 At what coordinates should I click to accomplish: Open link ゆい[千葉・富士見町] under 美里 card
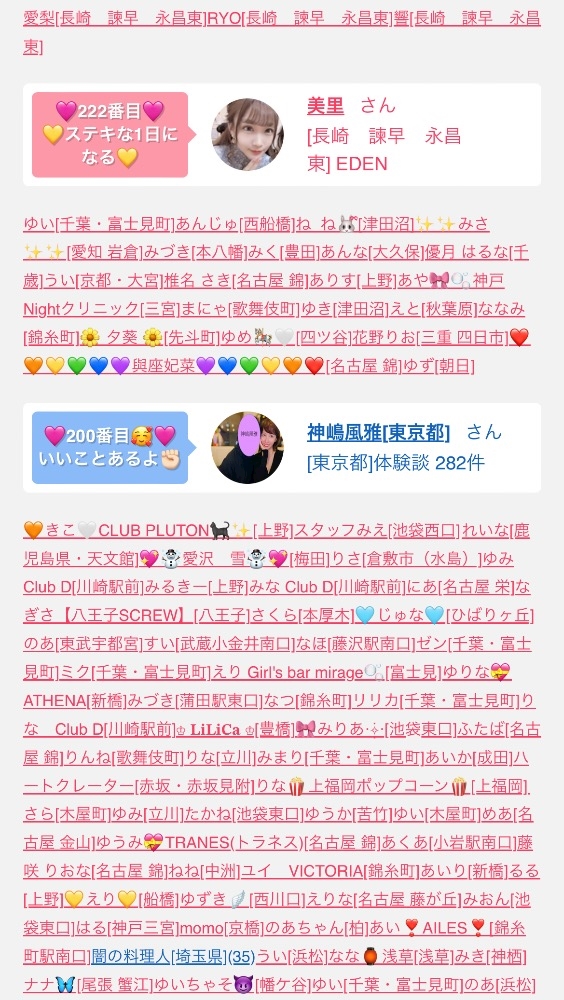point(99,224)
